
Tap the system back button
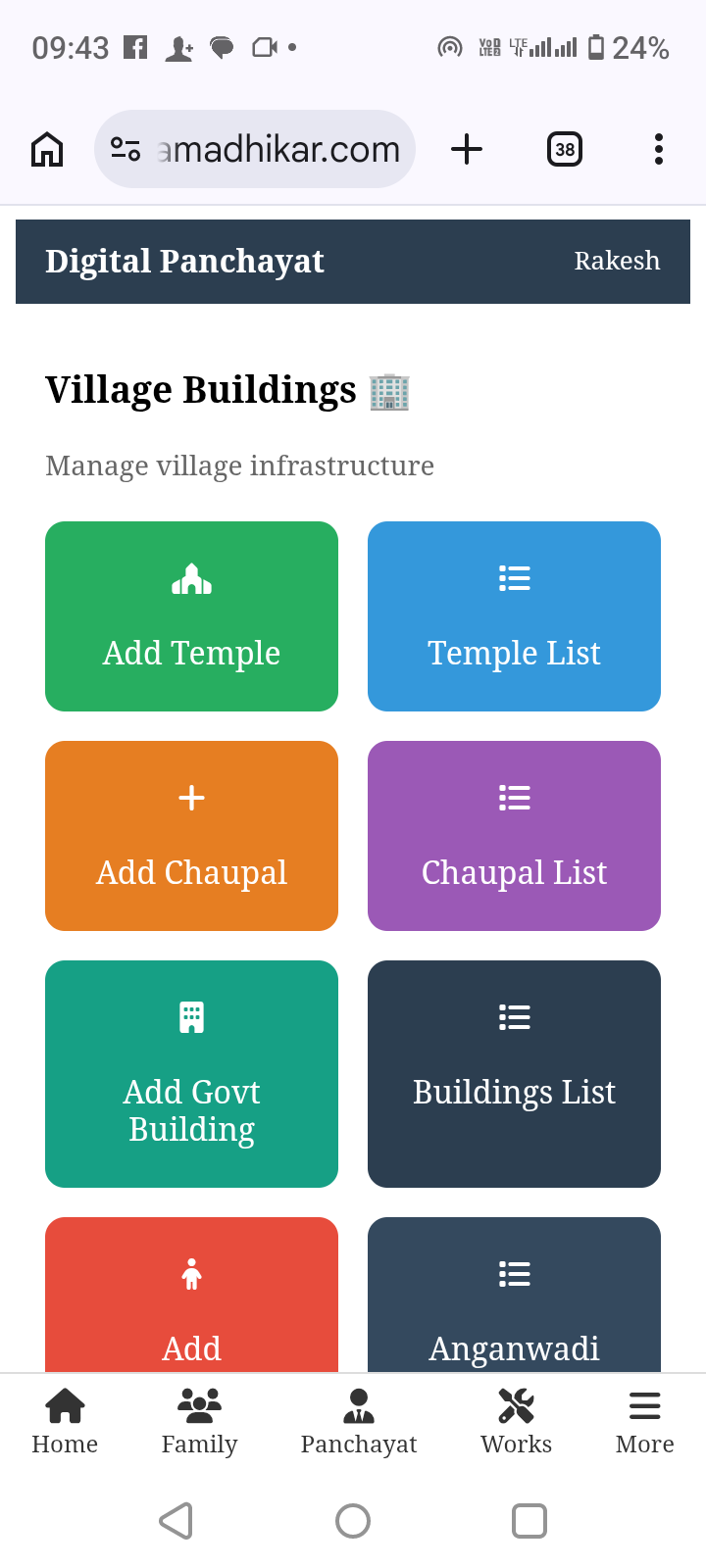coord(176,1521)
